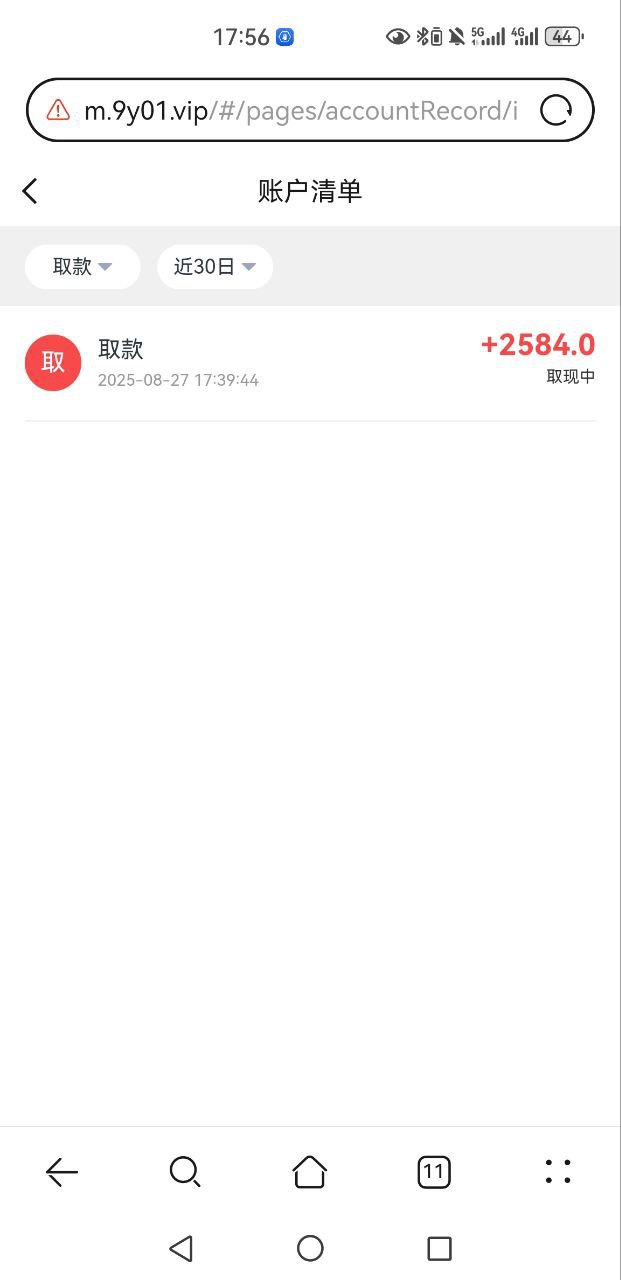Tap the address bar URL
Viewport: 621px width, 1280px height.
[300, 110]
